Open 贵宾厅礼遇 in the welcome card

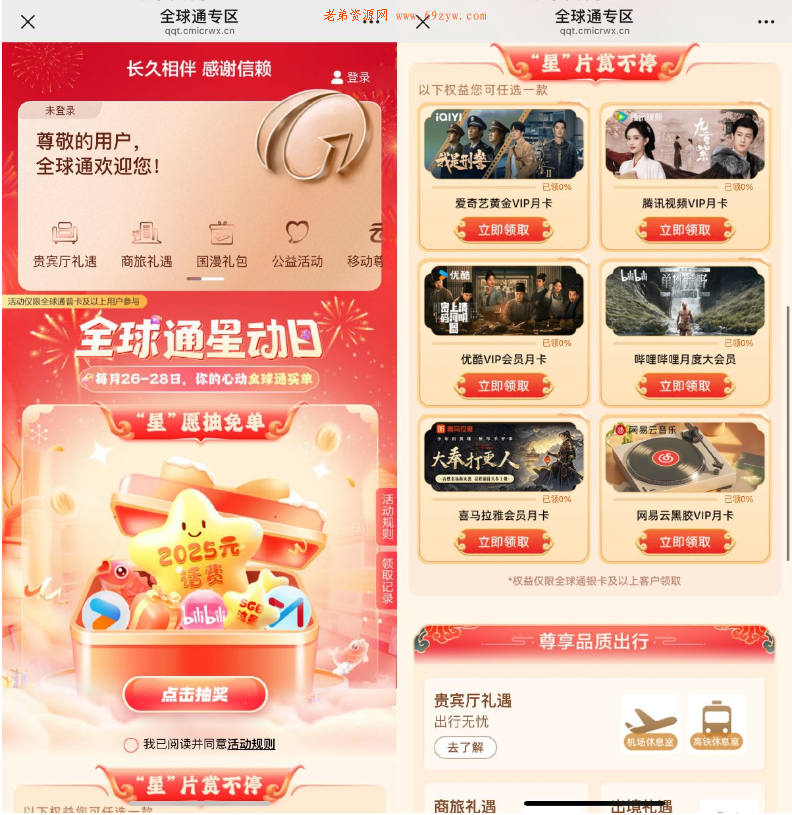coord(65,244)
